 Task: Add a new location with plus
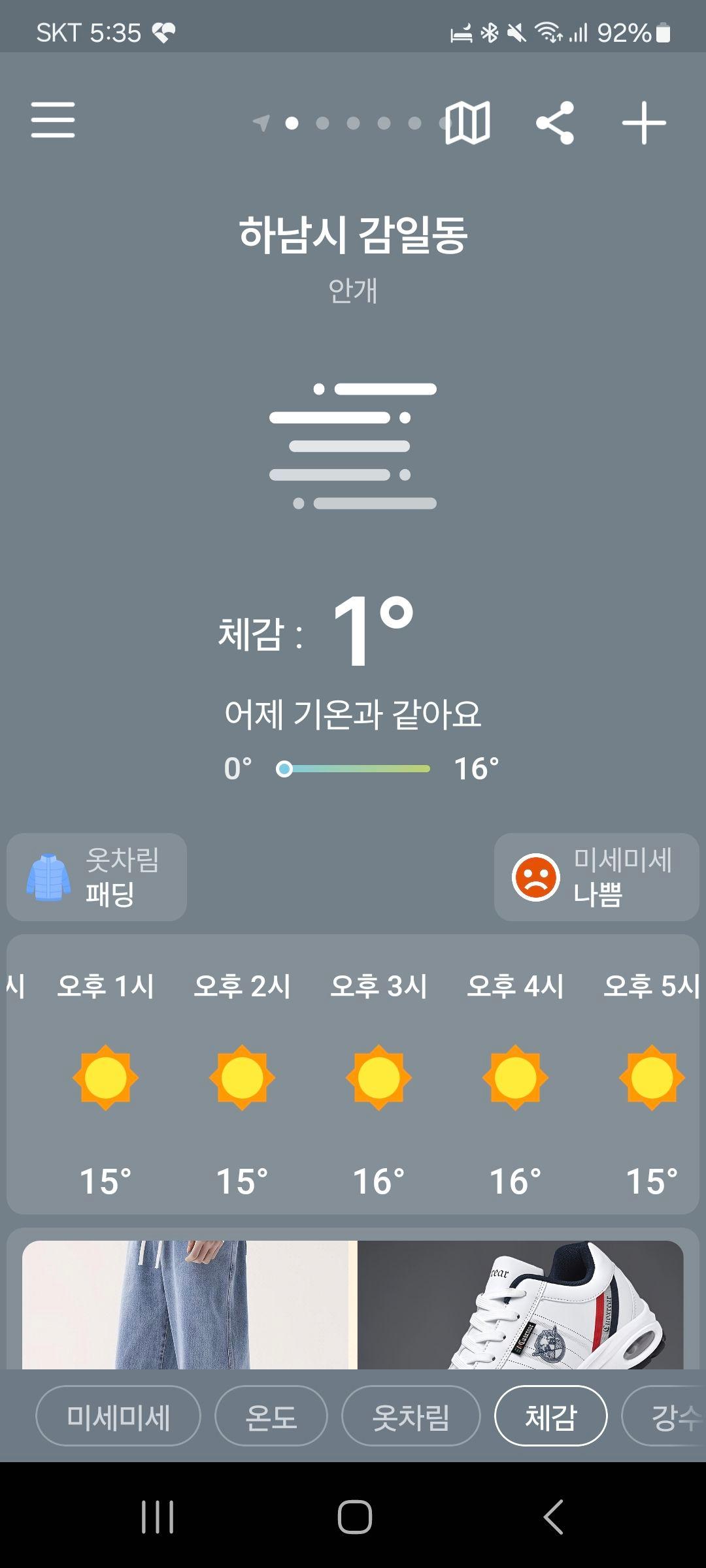[643, 122]
